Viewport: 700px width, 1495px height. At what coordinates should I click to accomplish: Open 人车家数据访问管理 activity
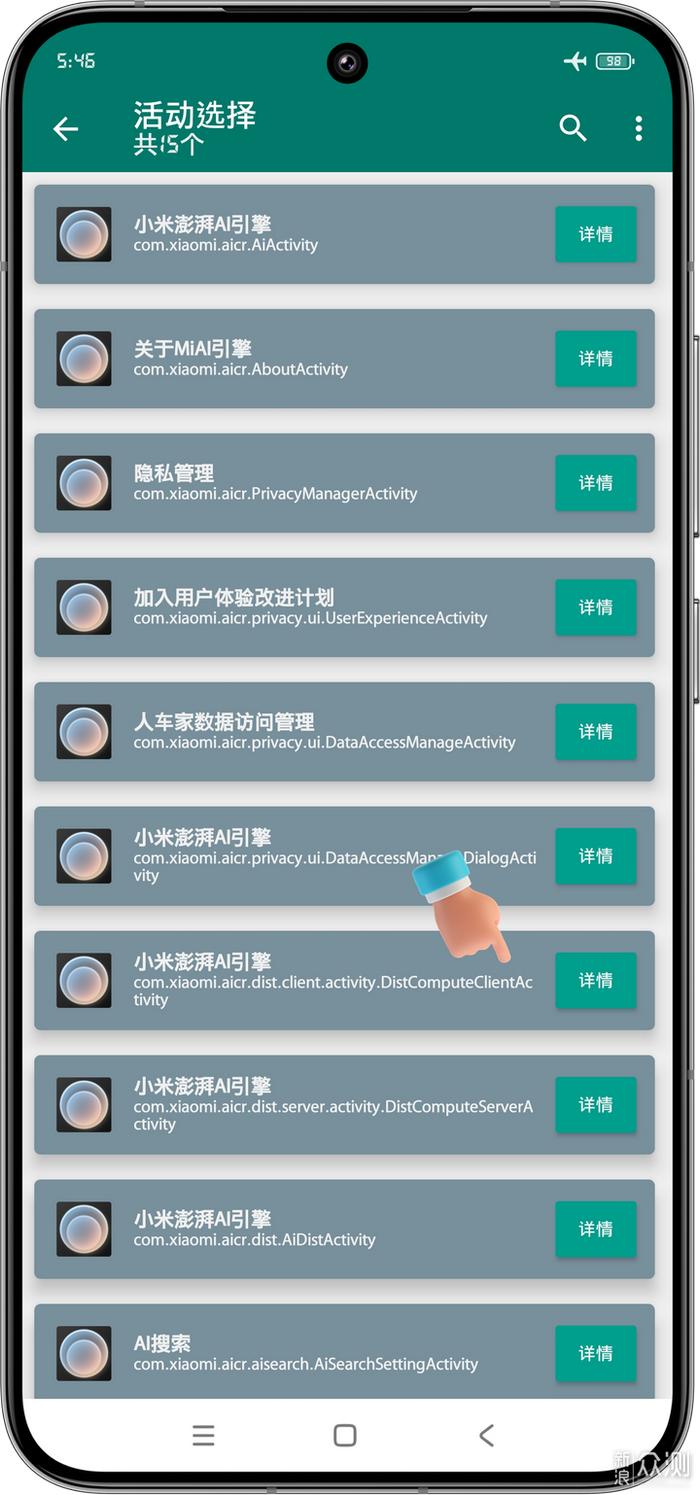click(x=345, y=731)
